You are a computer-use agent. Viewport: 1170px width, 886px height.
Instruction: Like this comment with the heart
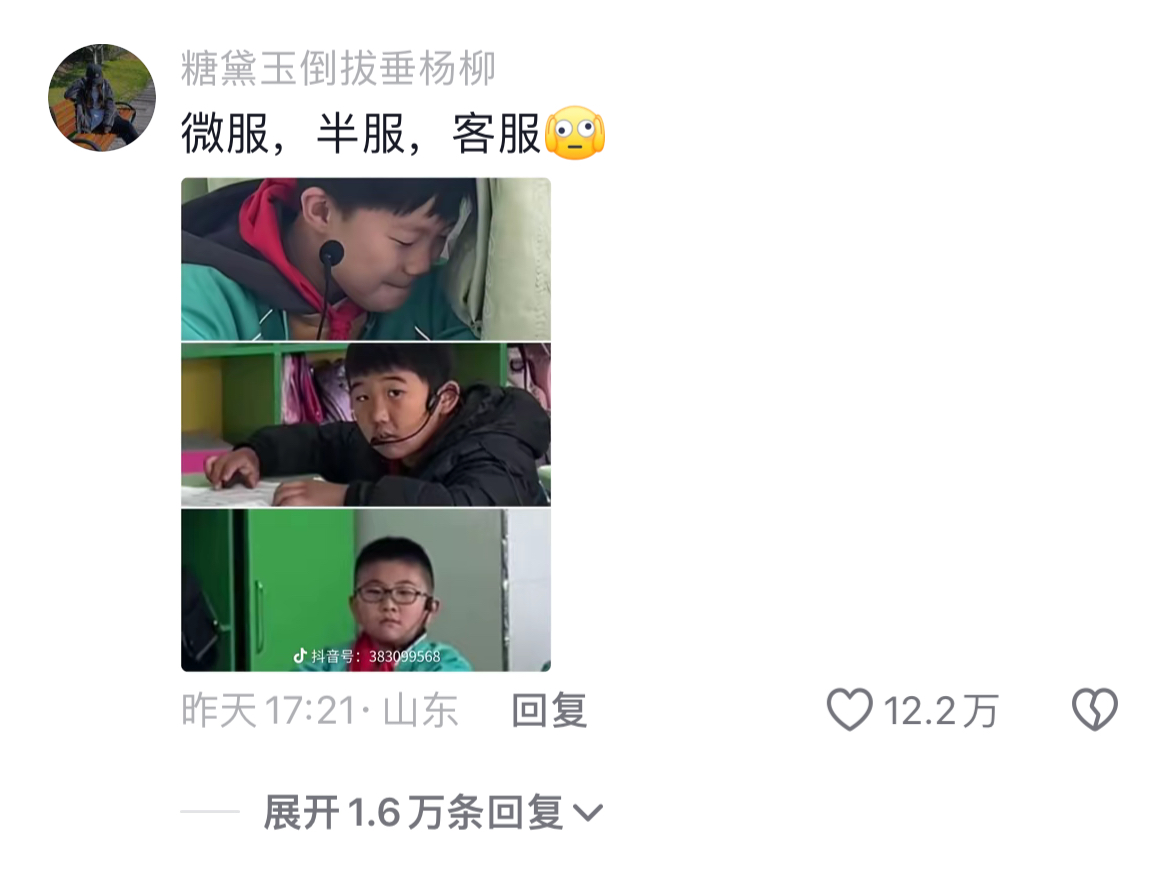pos(850,711)
